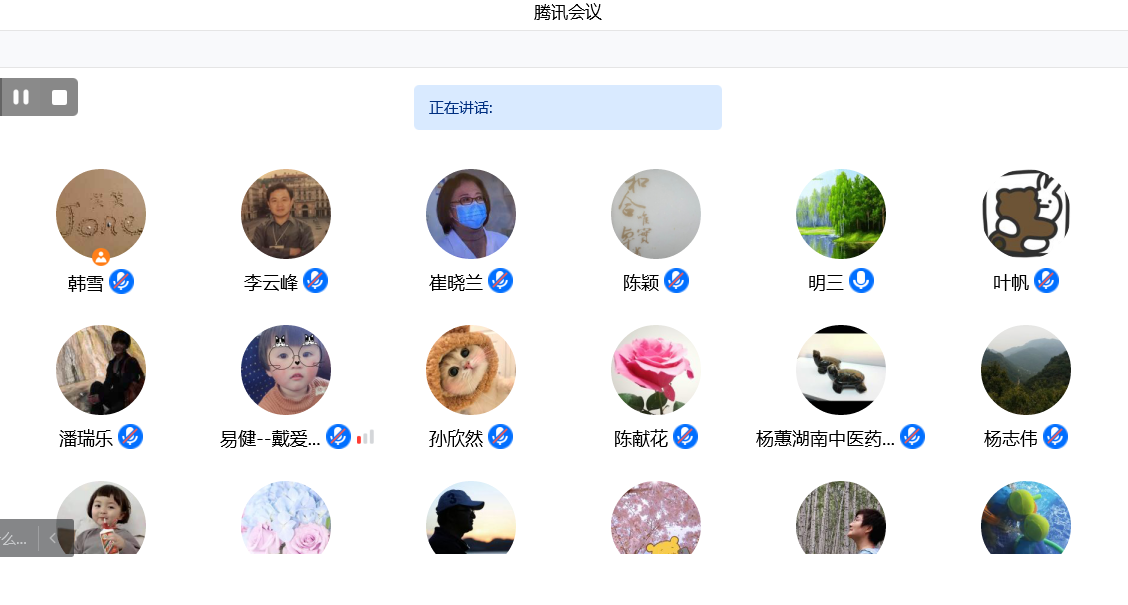Collapse the side panel arrow
Screen dimensions: 1128x605
(53, 538)
